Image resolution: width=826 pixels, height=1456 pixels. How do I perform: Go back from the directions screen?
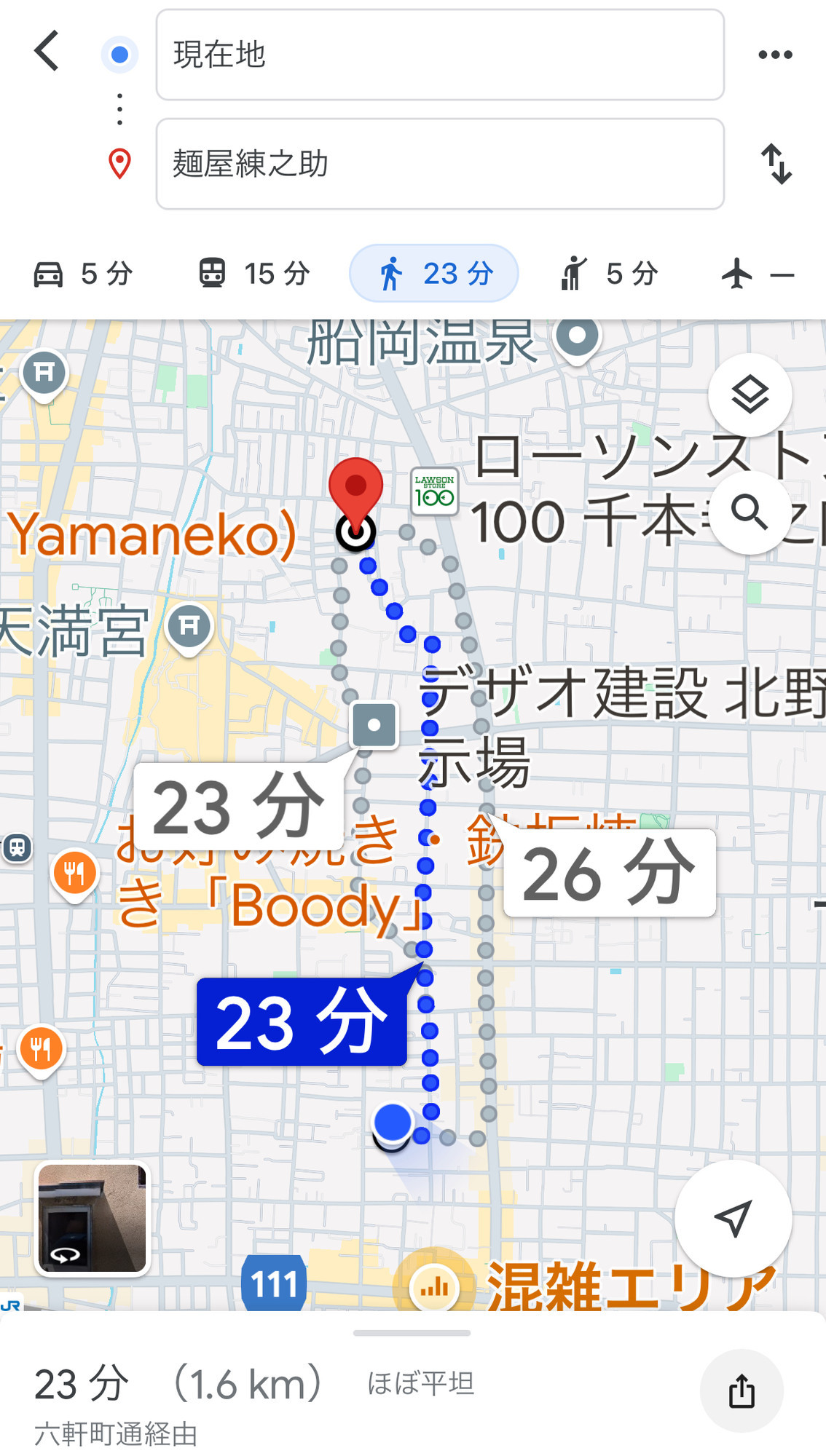pos(47,51)
